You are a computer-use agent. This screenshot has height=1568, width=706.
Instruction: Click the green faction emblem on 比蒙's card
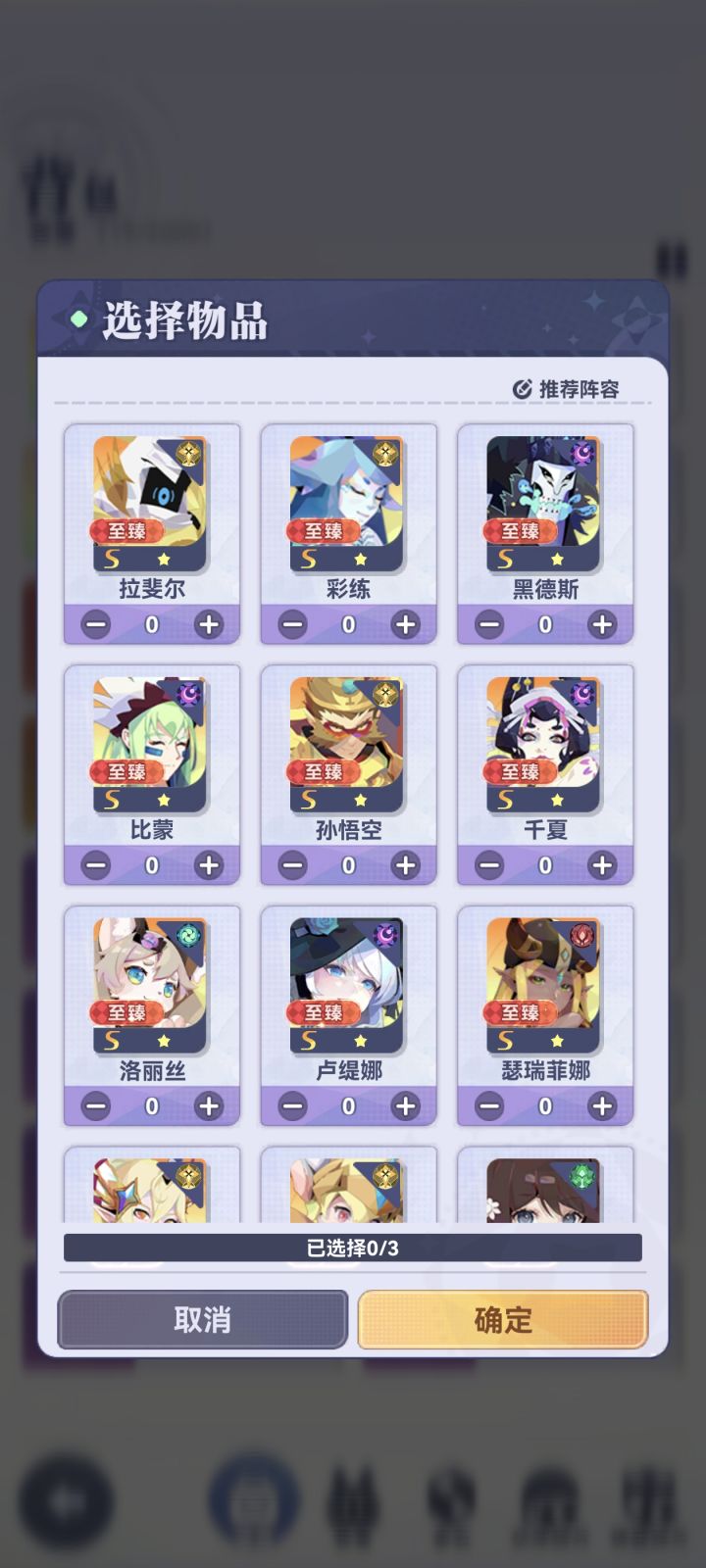click(189, 695)
